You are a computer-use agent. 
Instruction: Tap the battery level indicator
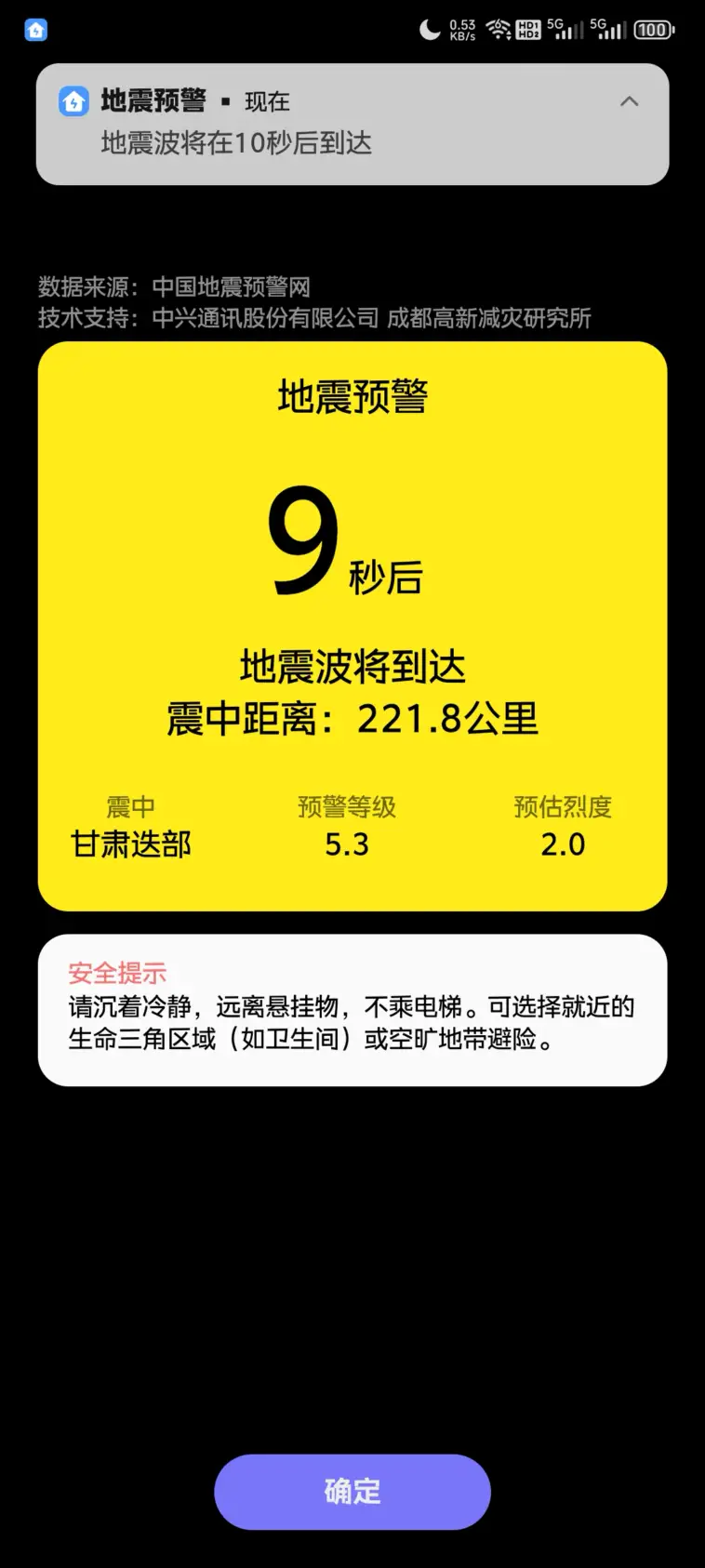(653, 30)
